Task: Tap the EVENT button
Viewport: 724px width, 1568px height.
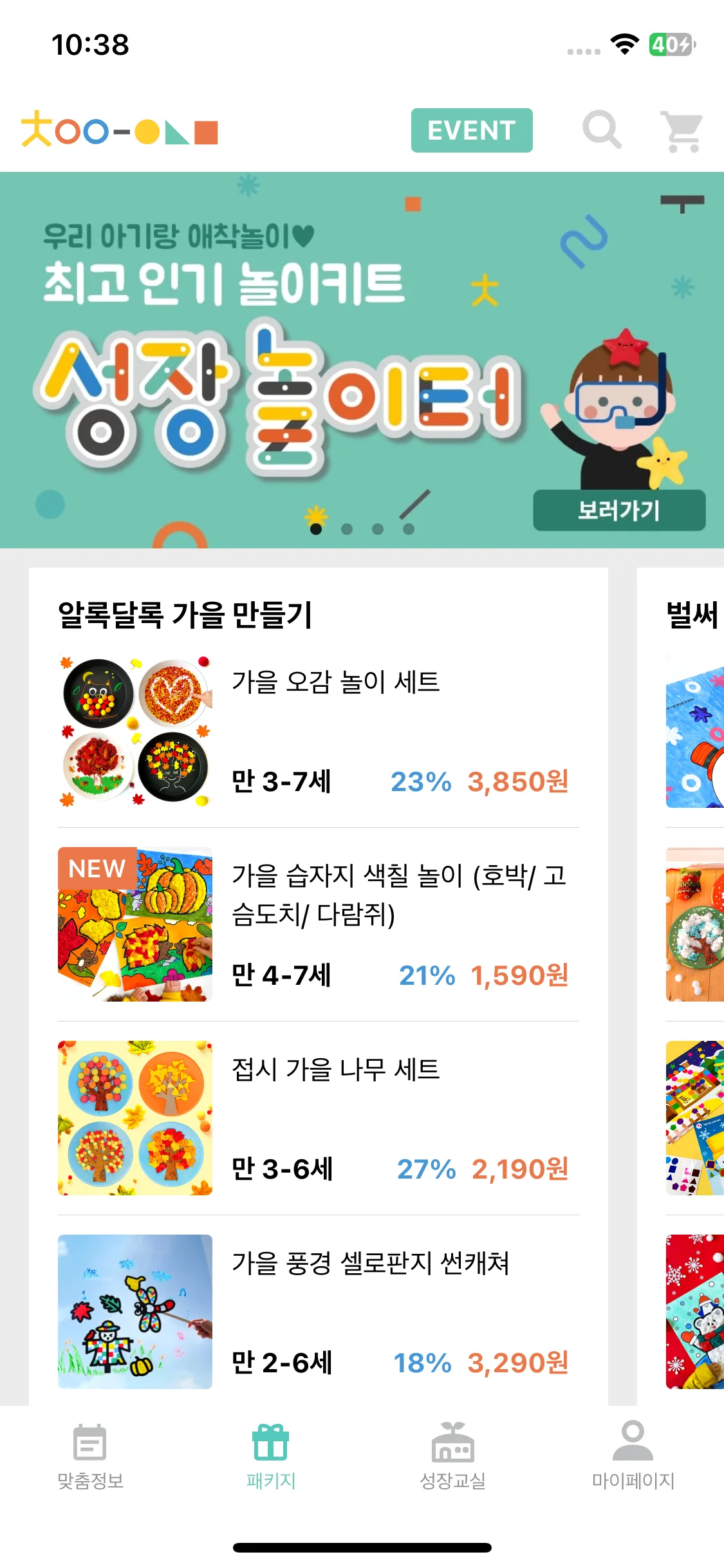Action: pyautogui.click(x=472, y=131)
